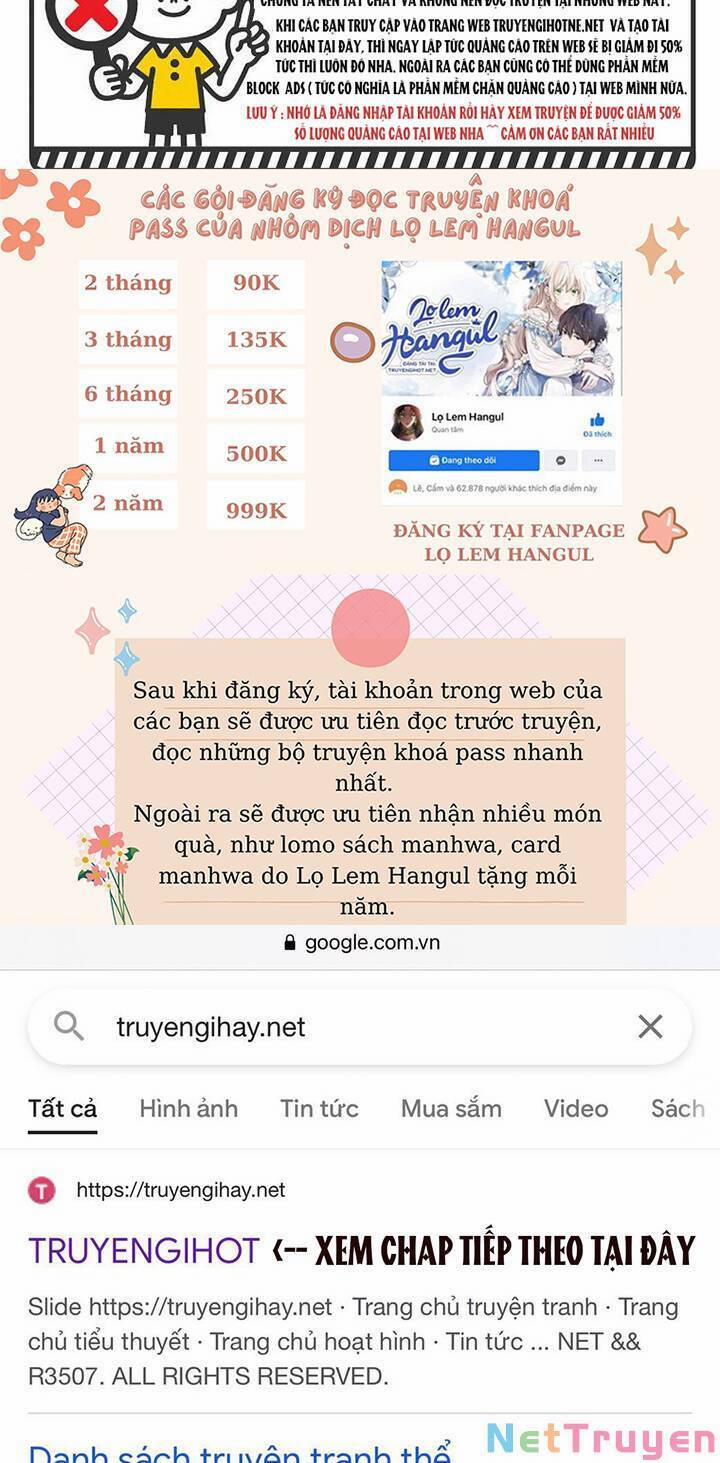The height and width of the screenshot is (1463, 720).
Task: Select the Video search tab
Action: [x=576, y=1108]
